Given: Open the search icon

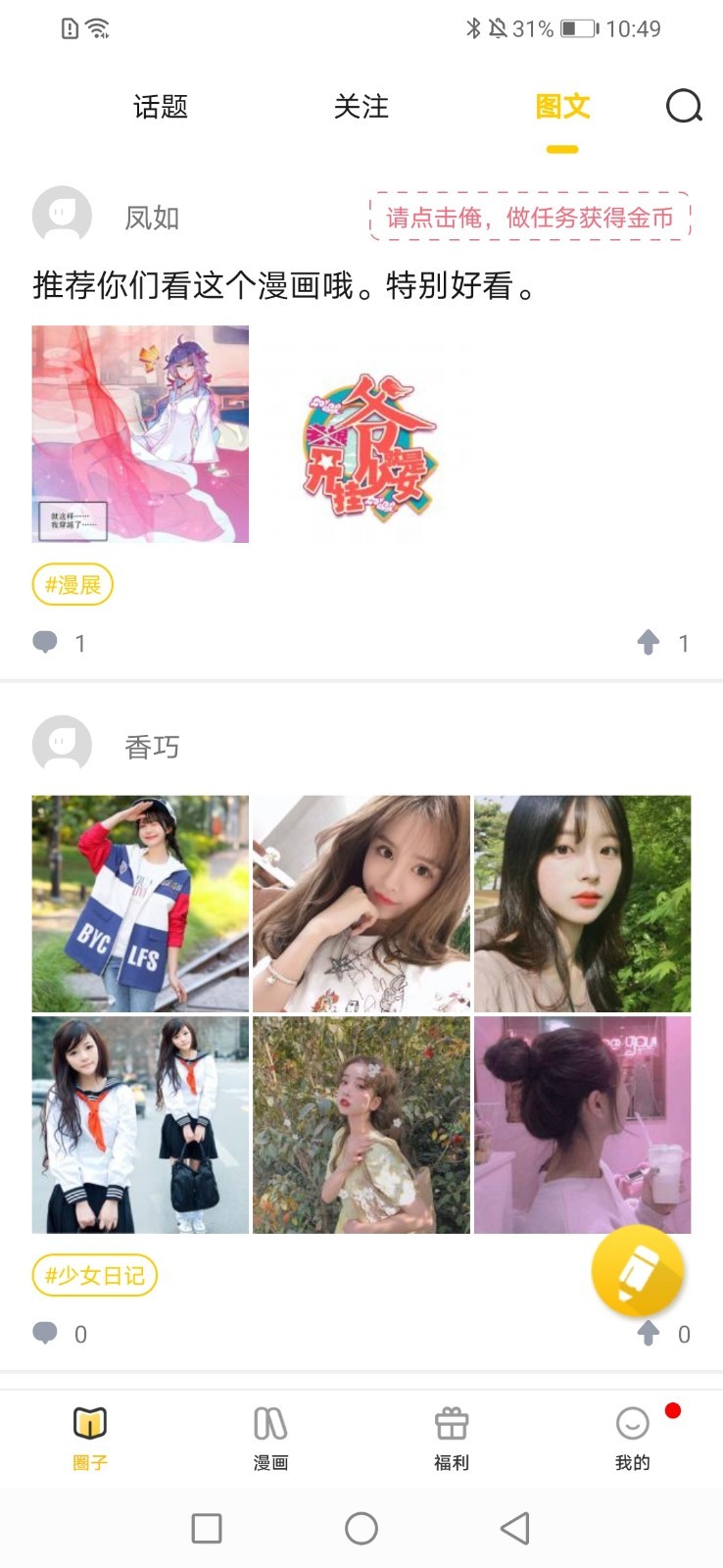Looking at the screenshot, I should coord(684,106).
